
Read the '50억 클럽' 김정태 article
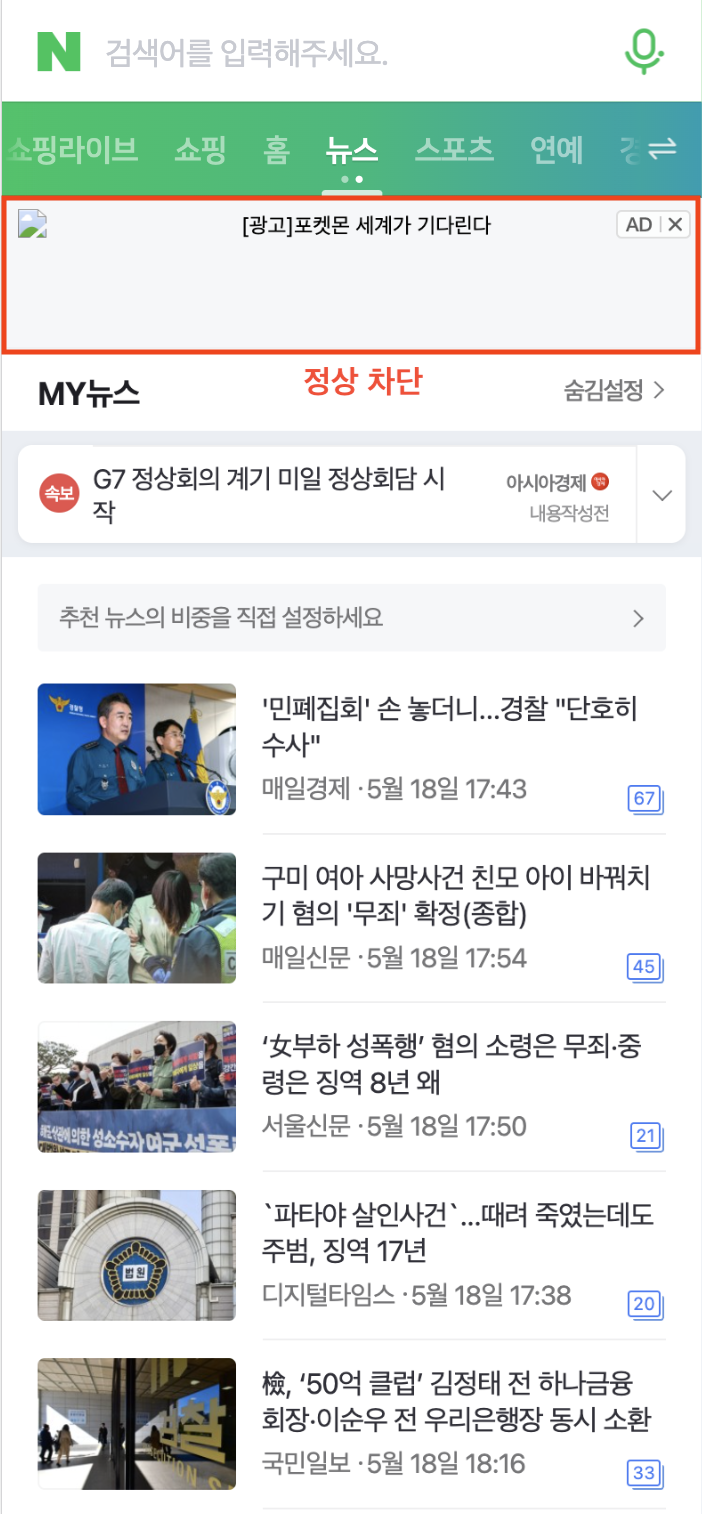pyautogui.click(x=455, y=1401)
